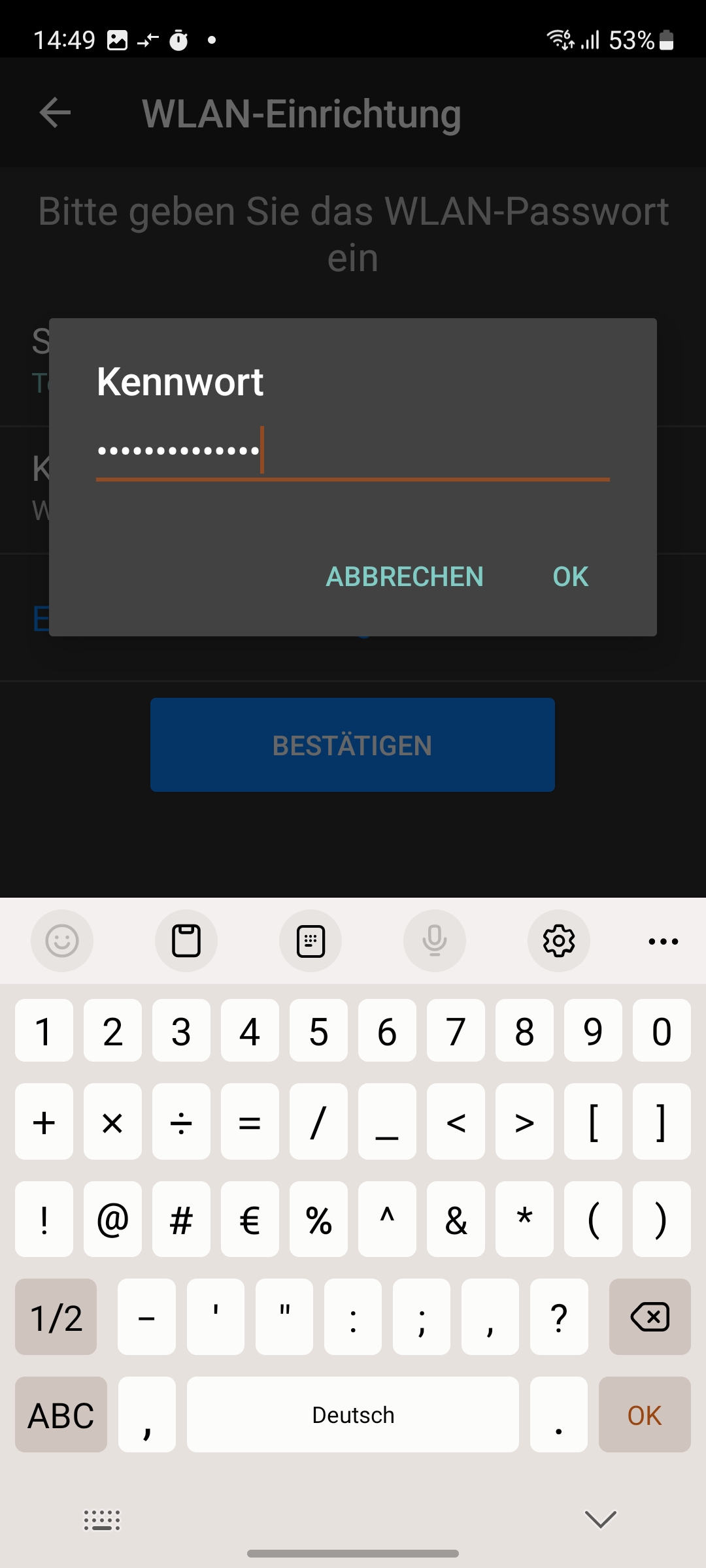Open the keyboard emoji panel
This screenshot has width=706, height=1568.
[x=62, y=941]
